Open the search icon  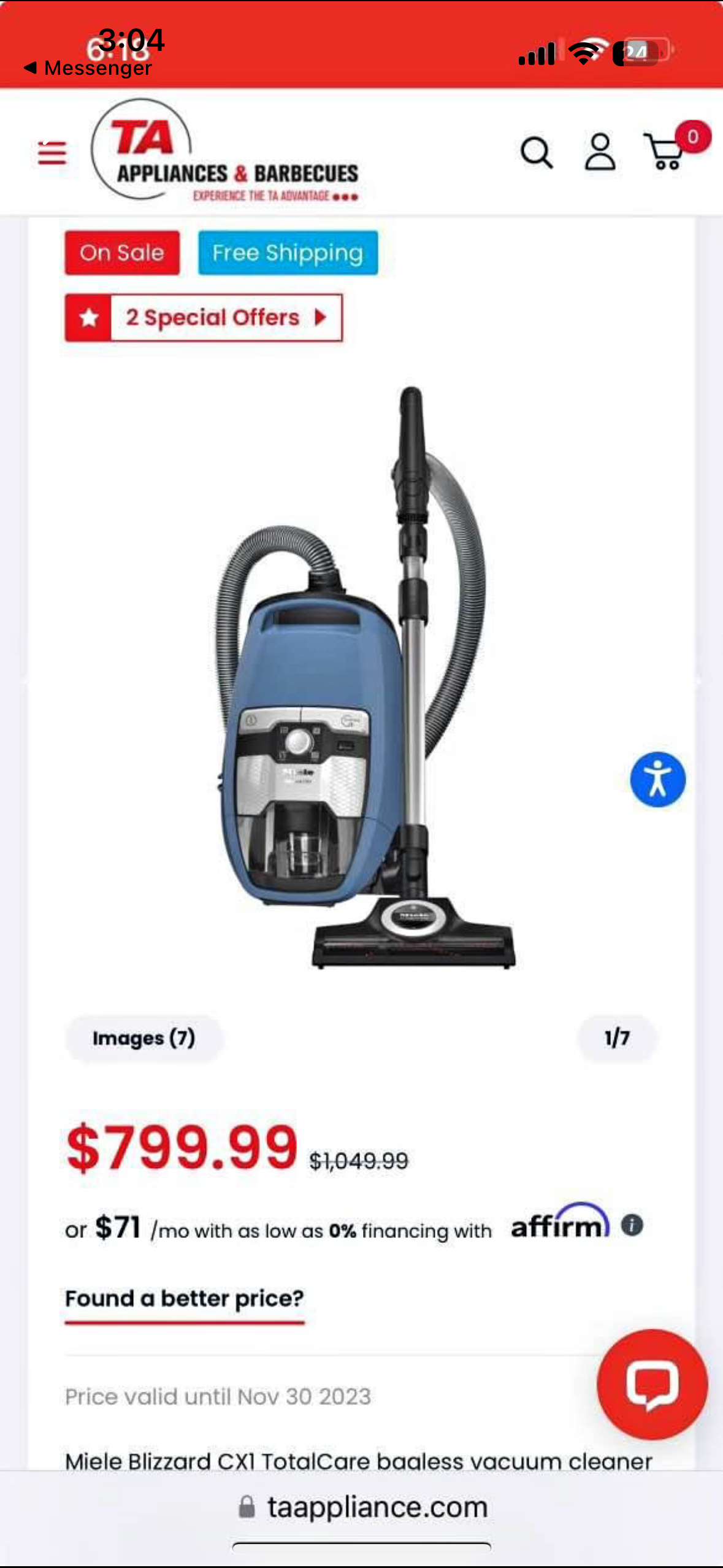[x=537, y=153]
